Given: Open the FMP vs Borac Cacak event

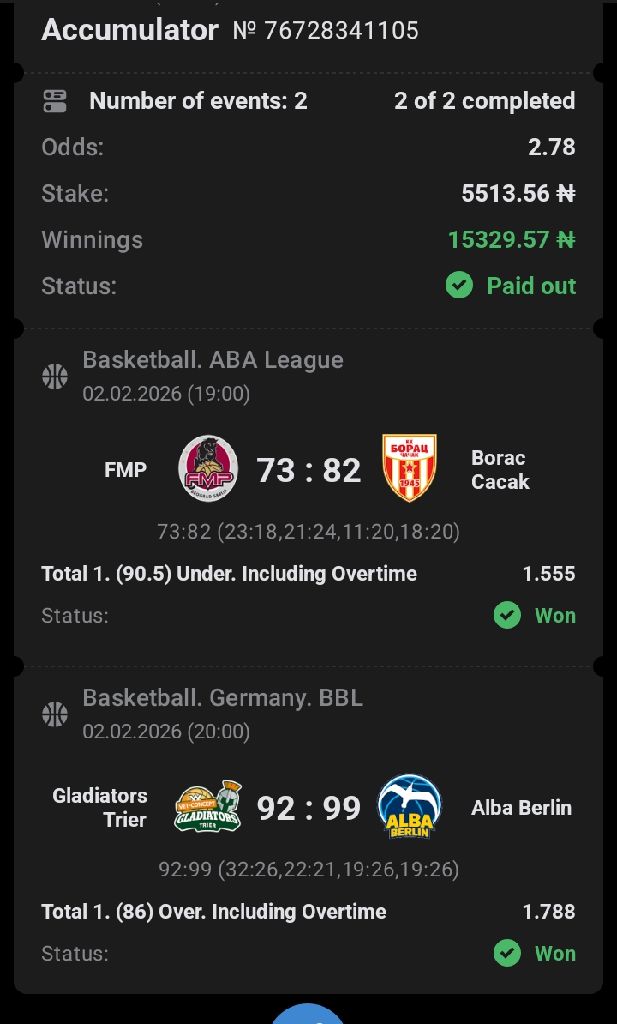Looking at the screenshot, I should pyautogui.click(x=308, y=469).
